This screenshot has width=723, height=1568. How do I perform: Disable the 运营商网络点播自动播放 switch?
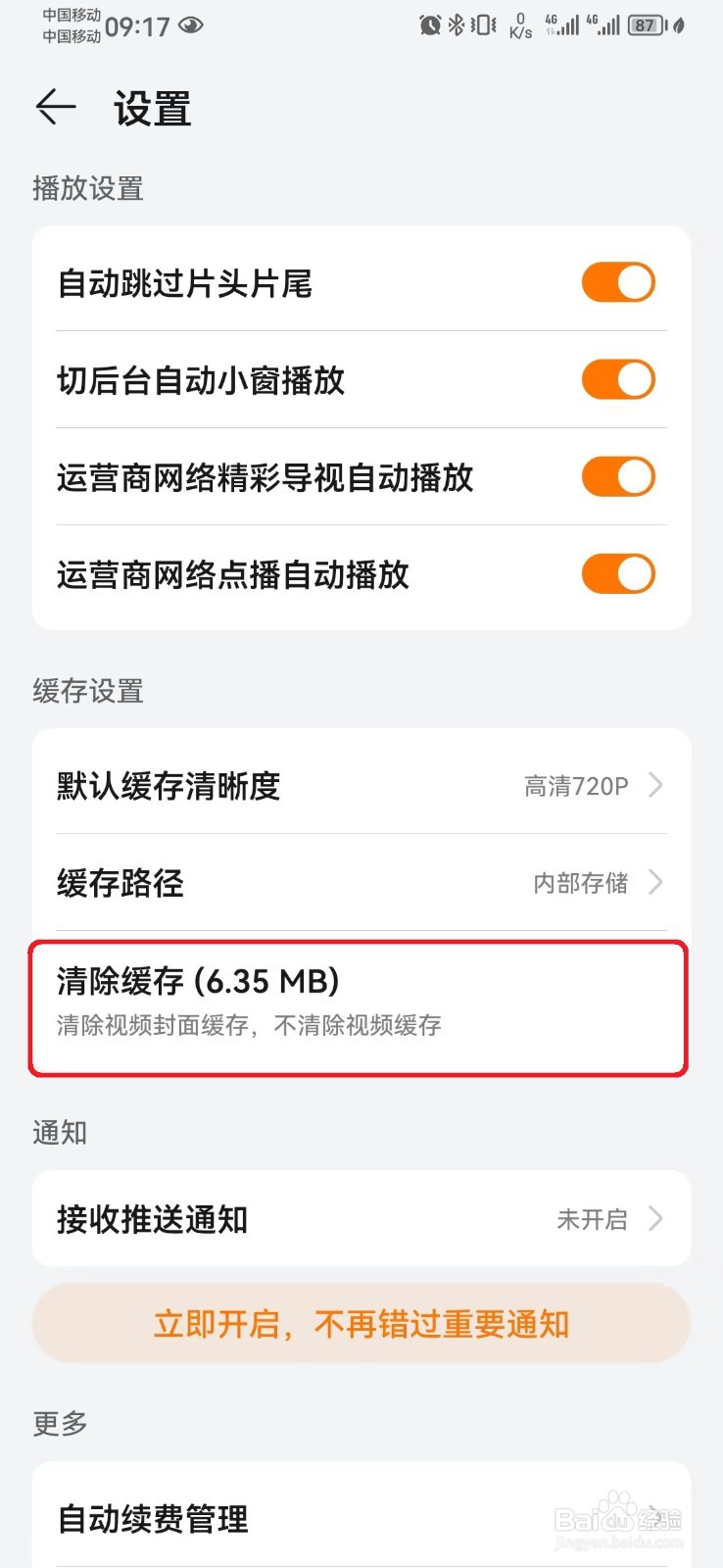(x=618, y=573)
